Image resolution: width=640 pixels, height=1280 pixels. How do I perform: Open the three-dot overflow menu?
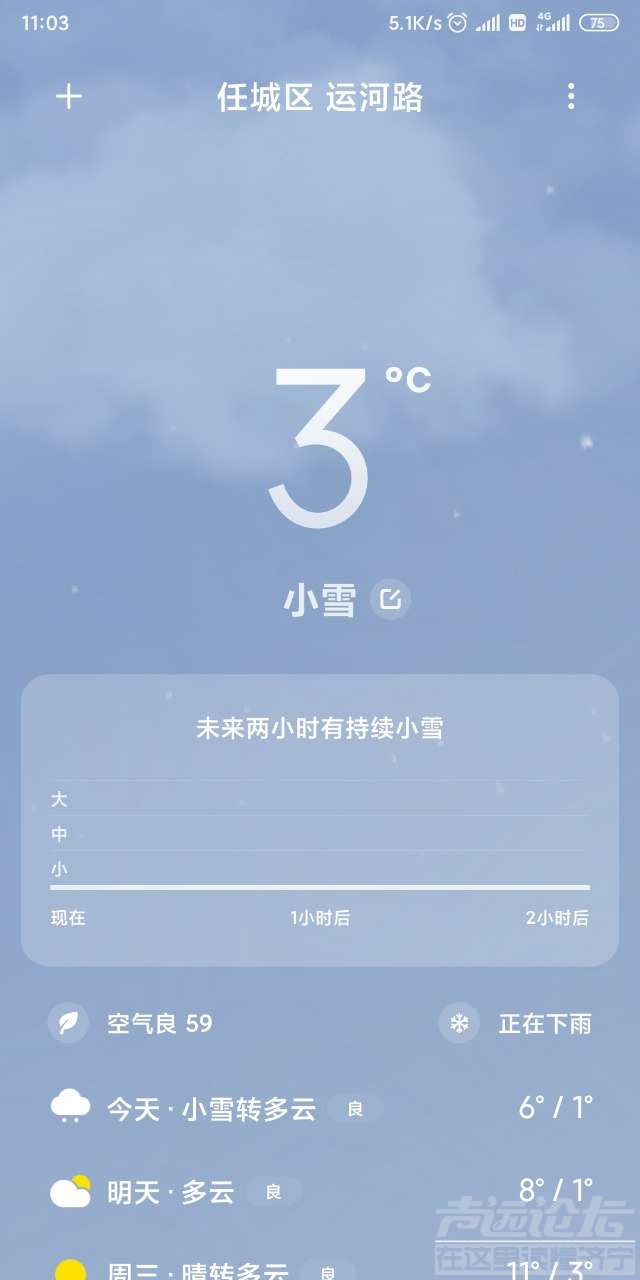click(571, 97)
